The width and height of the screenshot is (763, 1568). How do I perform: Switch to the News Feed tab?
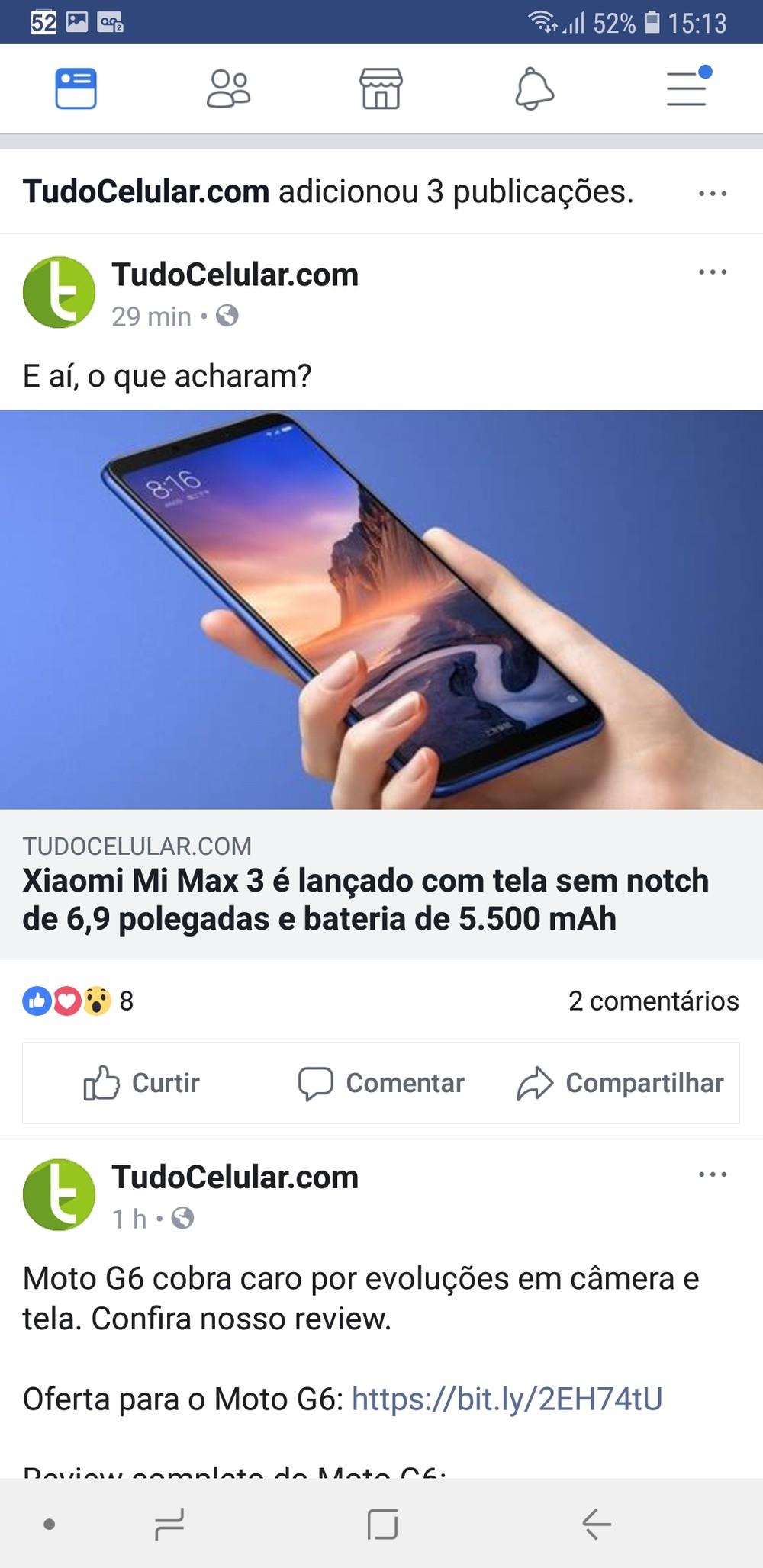coord(76,88)
